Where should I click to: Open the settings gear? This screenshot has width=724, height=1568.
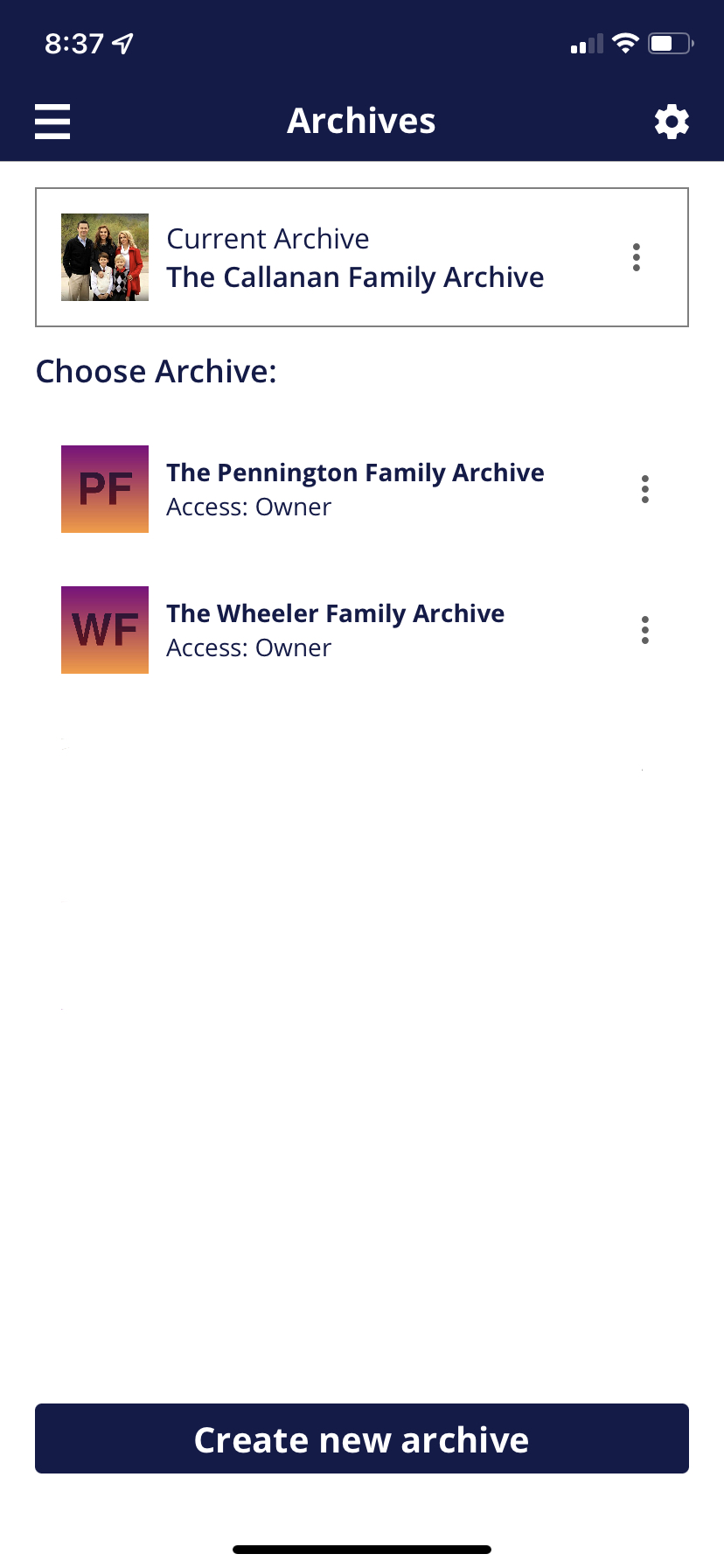(x=672, y=122)
